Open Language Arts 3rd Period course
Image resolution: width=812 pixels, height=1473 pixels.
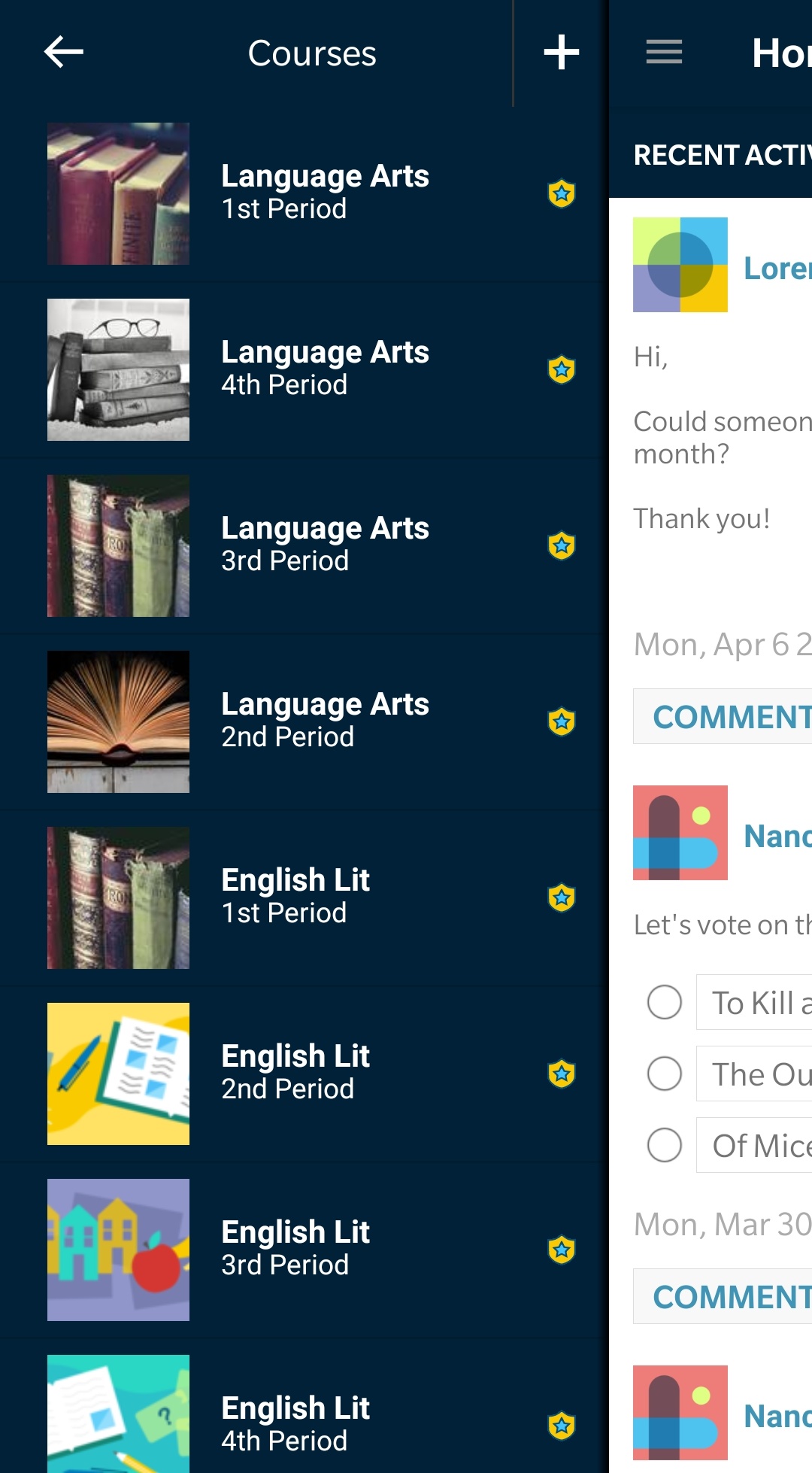[325, 545]
